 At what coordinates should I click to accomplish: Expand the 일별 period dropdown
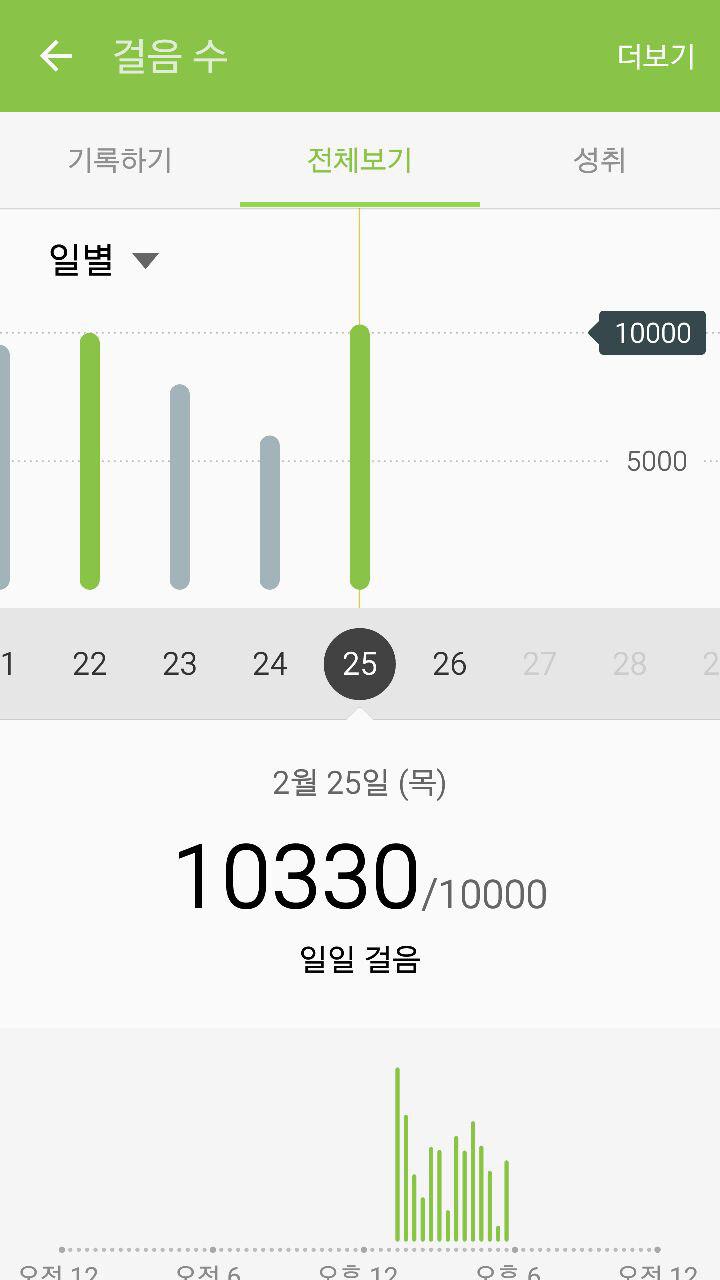pyautogui.click(x=104, y=260)
